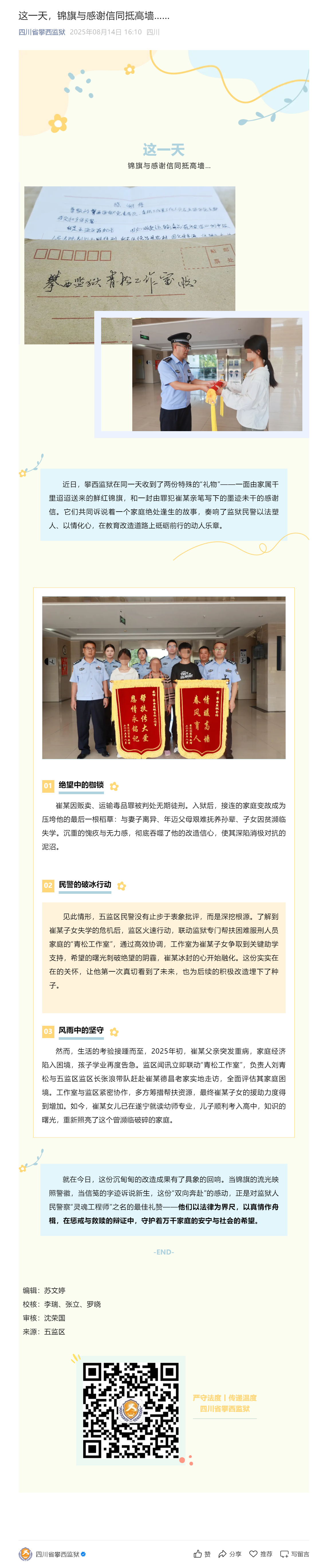Open the 四川省攀西监狱 account link below the title
The image size is (323, 1568).
(x=41, y=32)
